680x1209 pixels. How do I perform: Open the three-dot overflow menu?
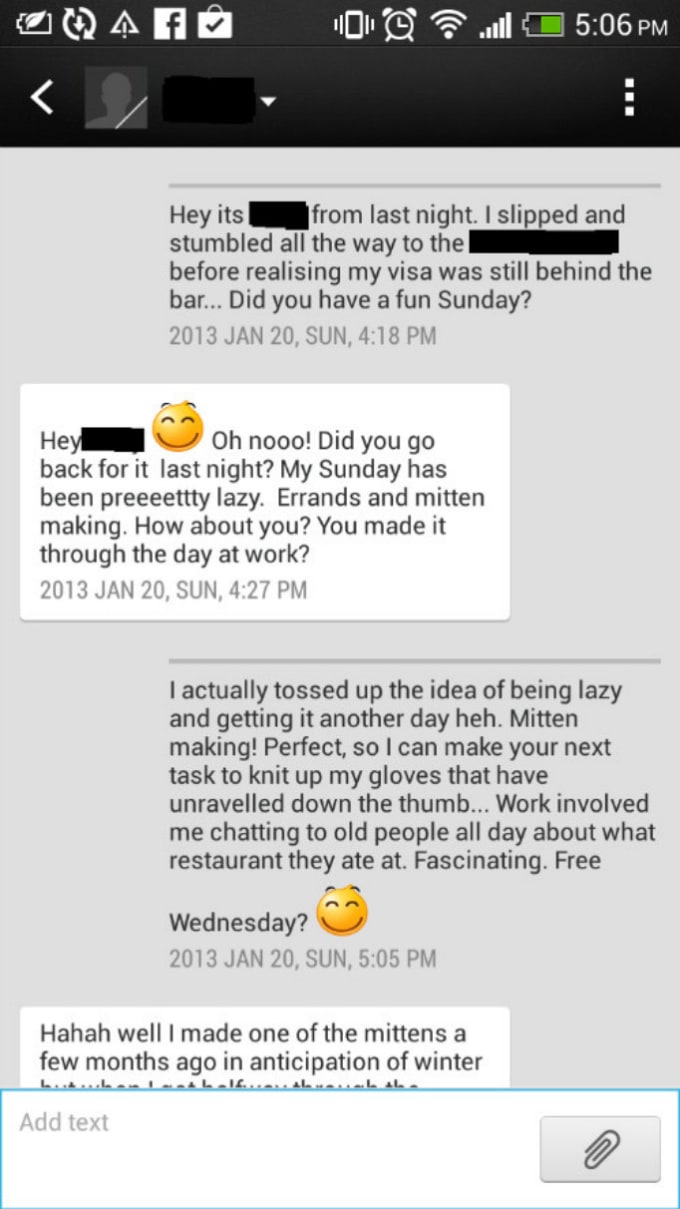point(629,98)
